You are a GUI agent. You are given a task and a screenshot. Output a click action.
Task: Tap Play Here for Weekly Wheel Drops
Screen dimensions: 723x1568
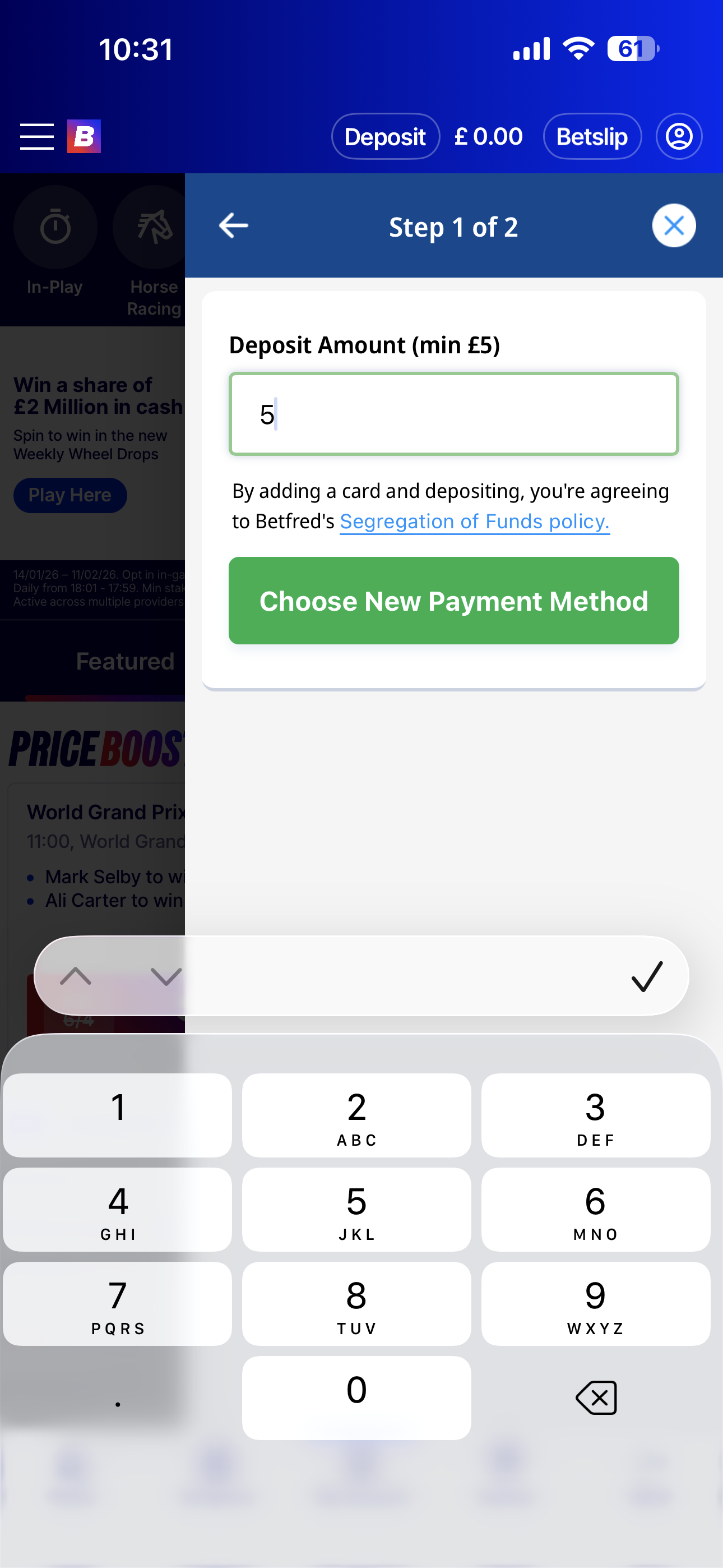(x=69, y=495)
